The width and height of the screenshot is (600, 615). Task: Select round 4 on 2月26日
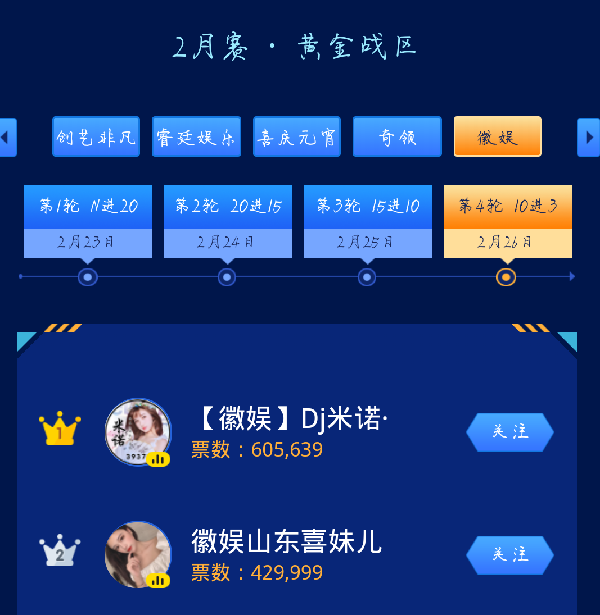tap(507, 221)
